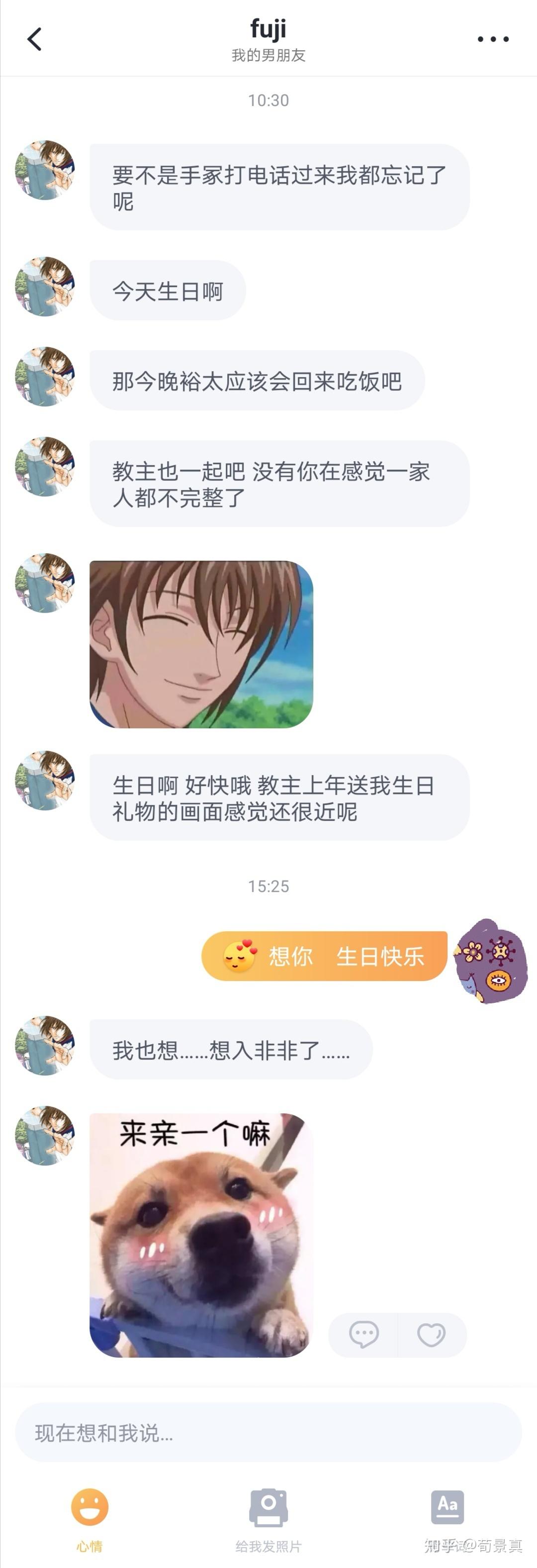Go back from the fuji chat

pyautogui.click(x=35, y=39)
